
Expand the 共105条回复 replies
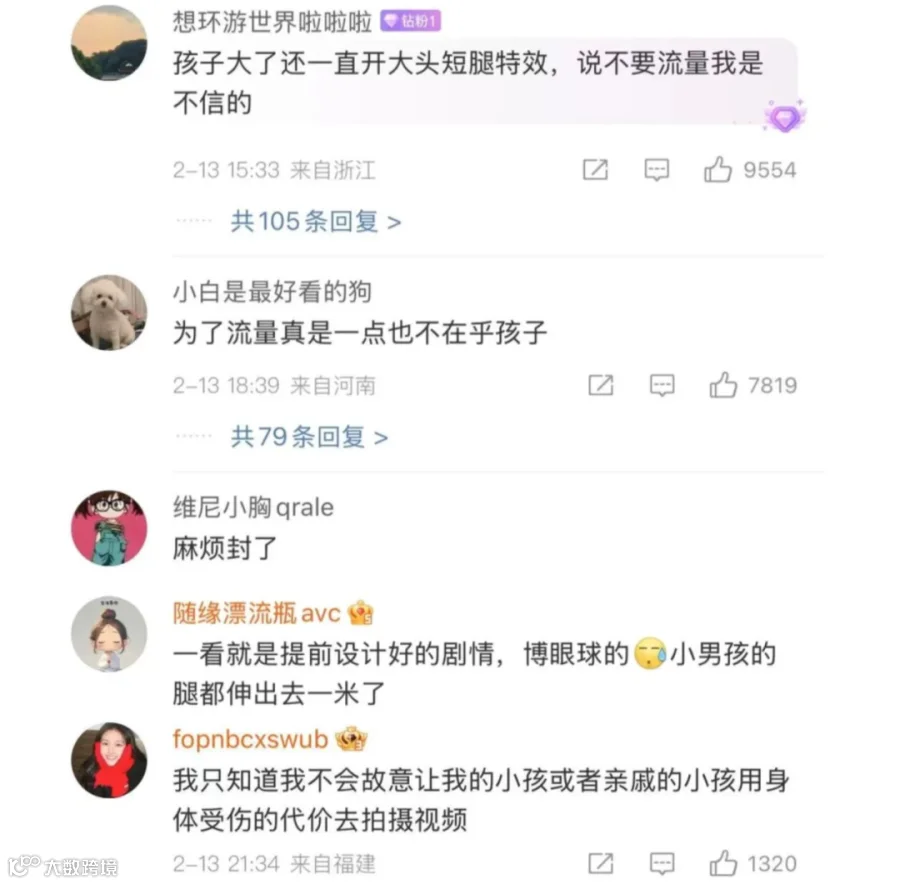pyautogui.click(x=316, y=222)
